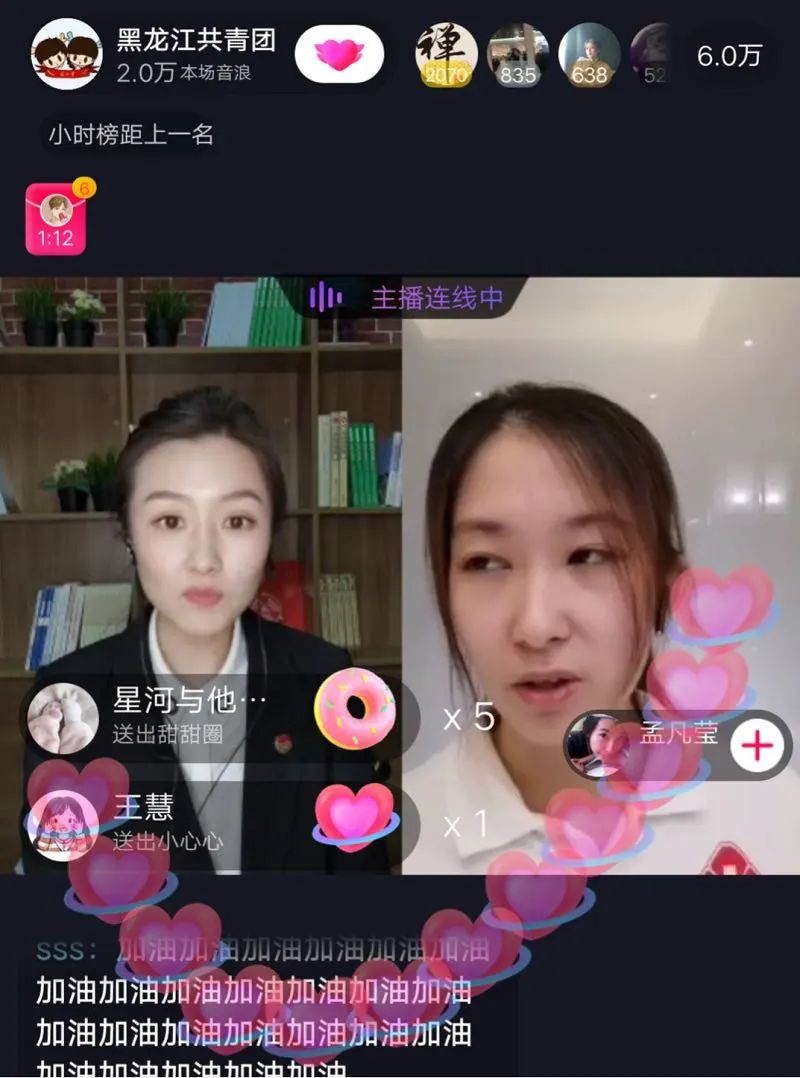Follow 孟凡莹 with the plus button
The height and width of the screenshot is (1078, 800).
758,746
